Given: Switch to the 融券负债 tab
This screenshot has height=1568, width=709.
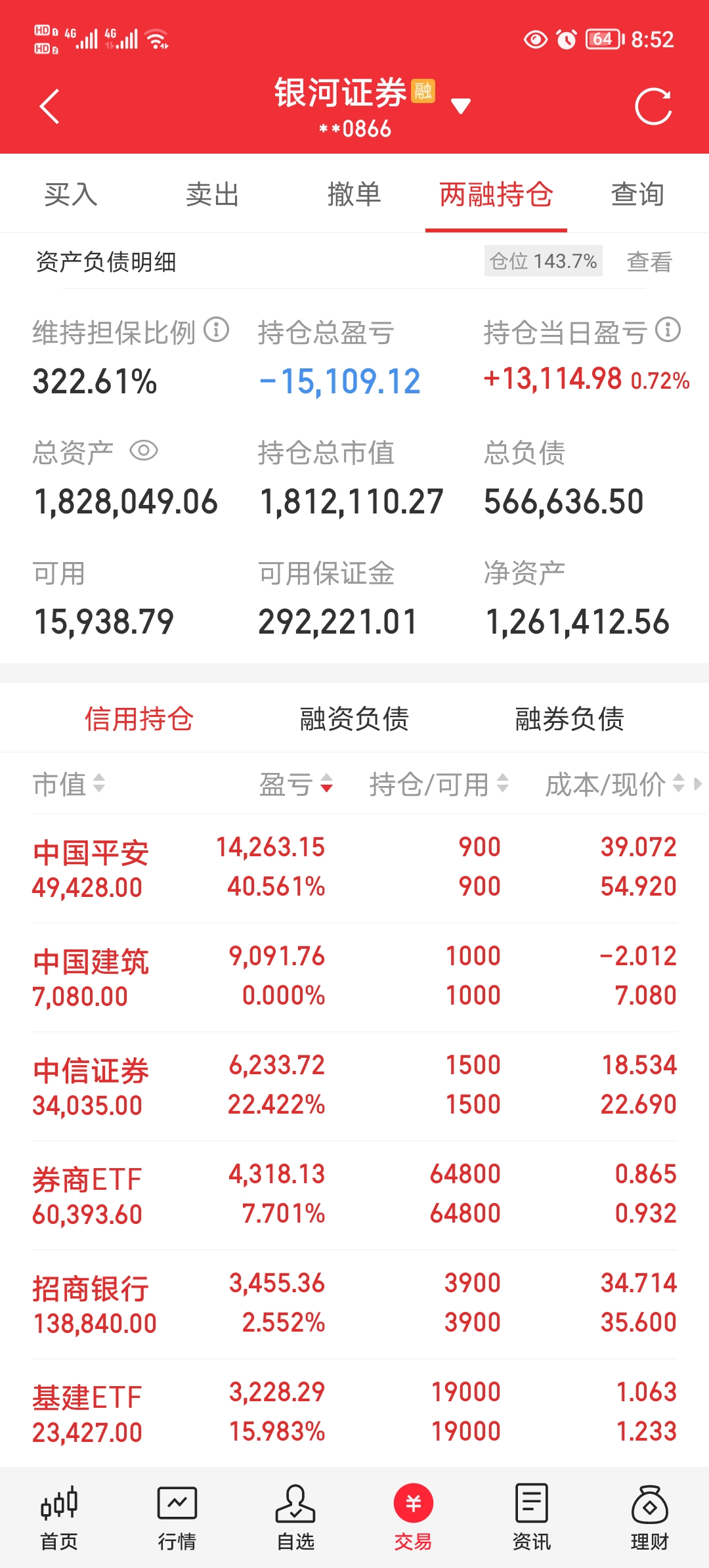Looking at the screenshot, I should pyautogui.click(x=569, y=719).
